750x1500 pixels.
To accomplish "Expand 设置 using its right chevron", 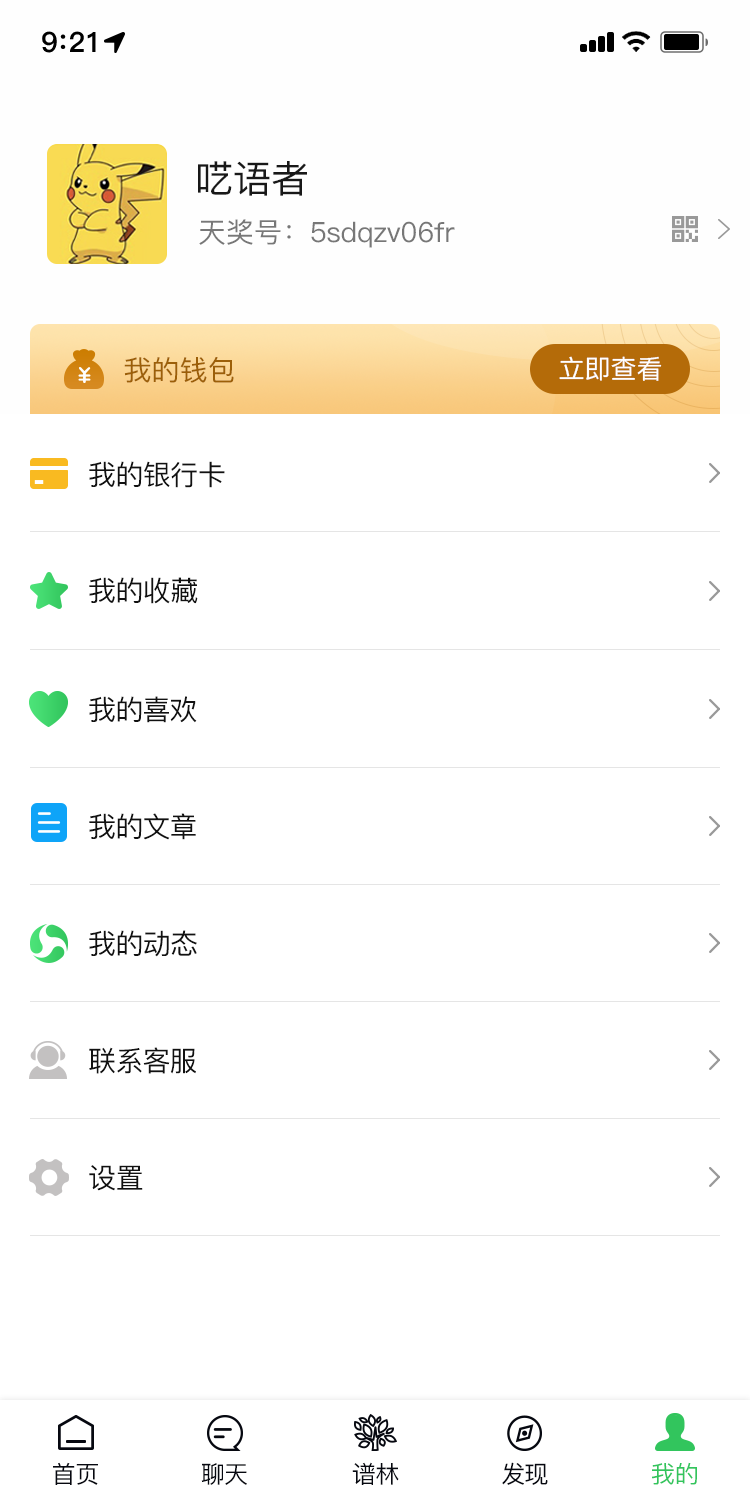I will point(713,1177).
